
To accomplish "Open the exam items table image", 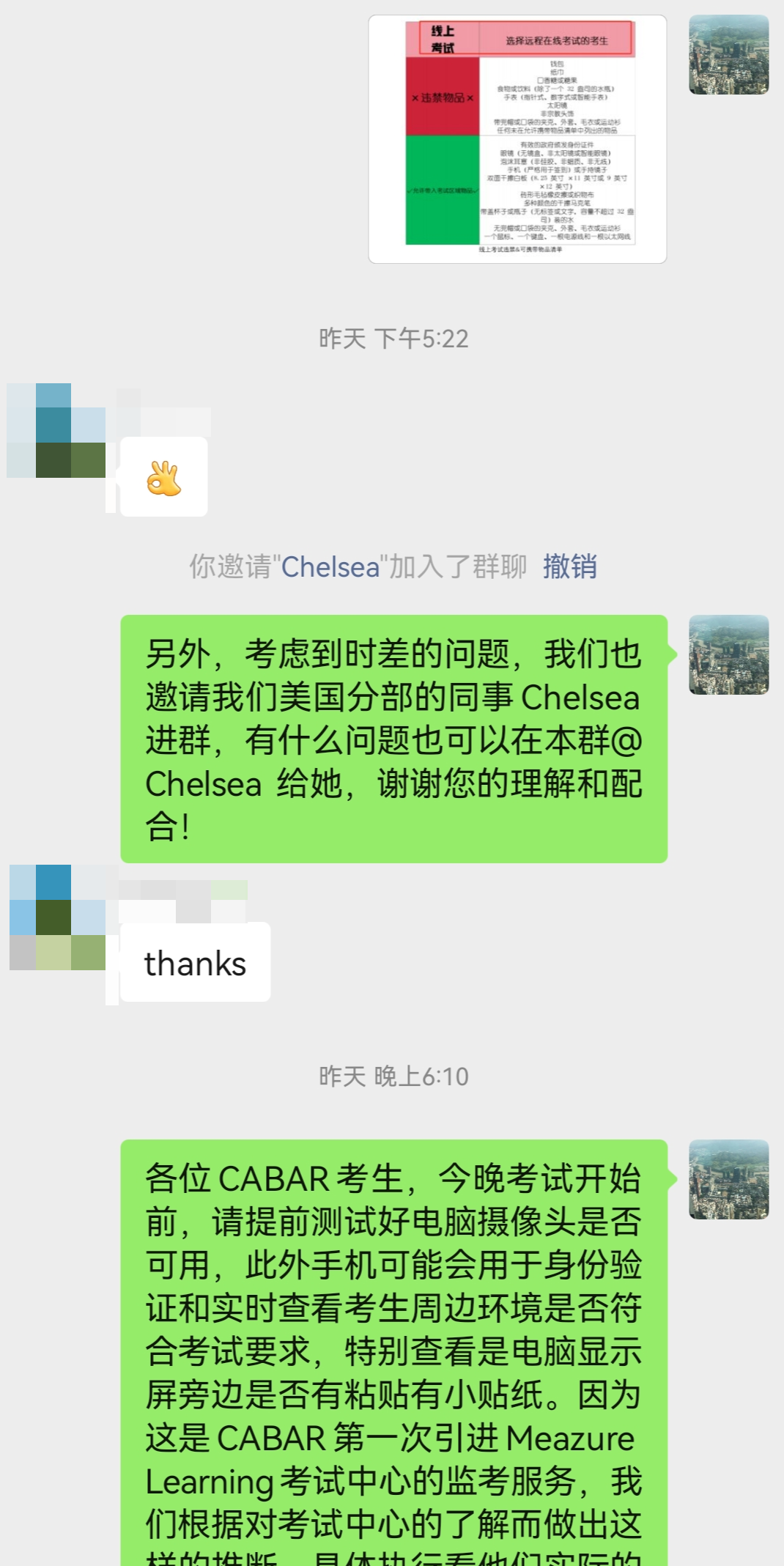I will (517, 139).
